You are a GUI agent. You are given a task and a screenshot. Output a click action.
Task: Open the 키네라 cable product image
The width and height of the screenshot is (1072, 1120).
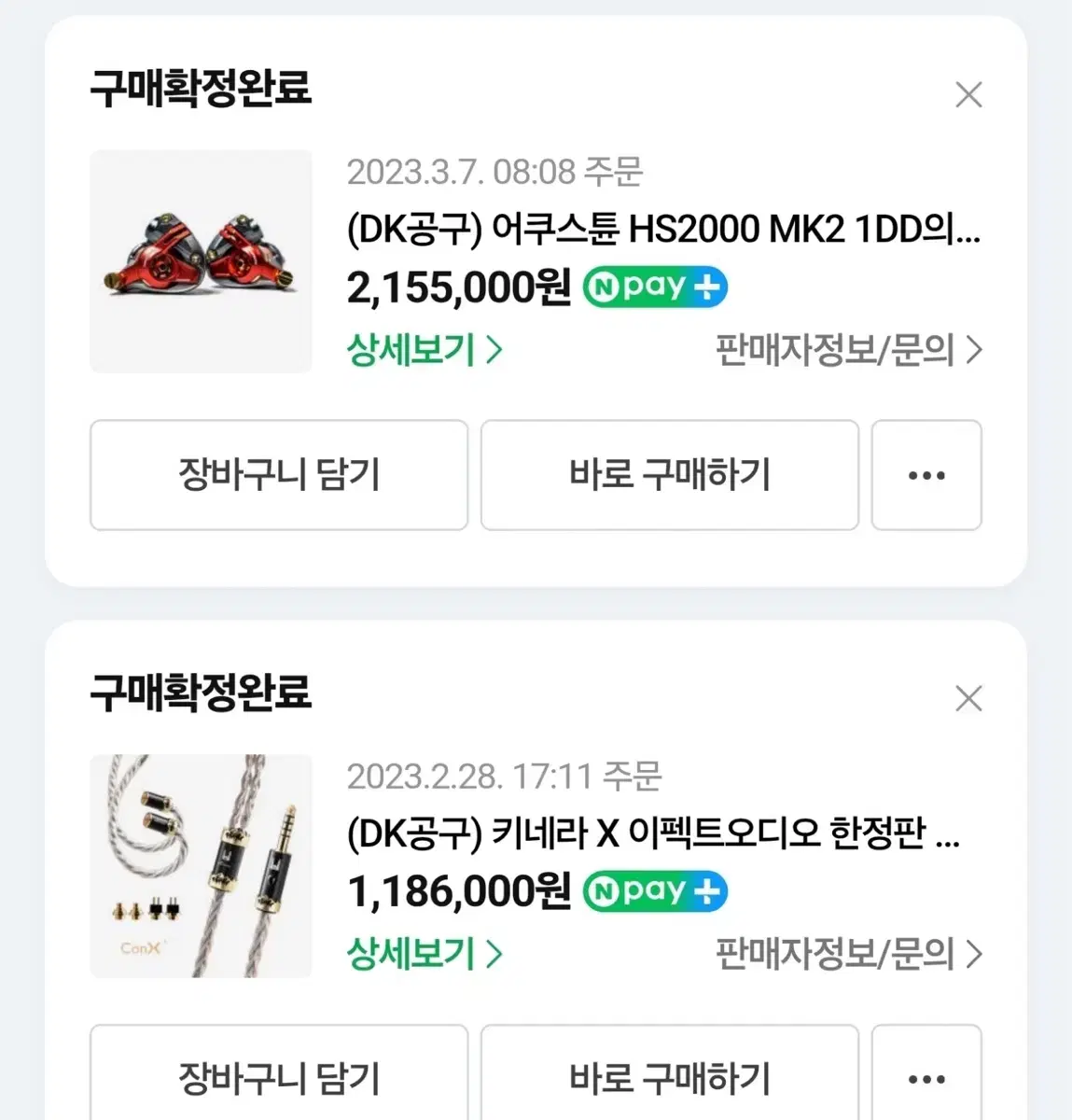[x=201, y=865]
